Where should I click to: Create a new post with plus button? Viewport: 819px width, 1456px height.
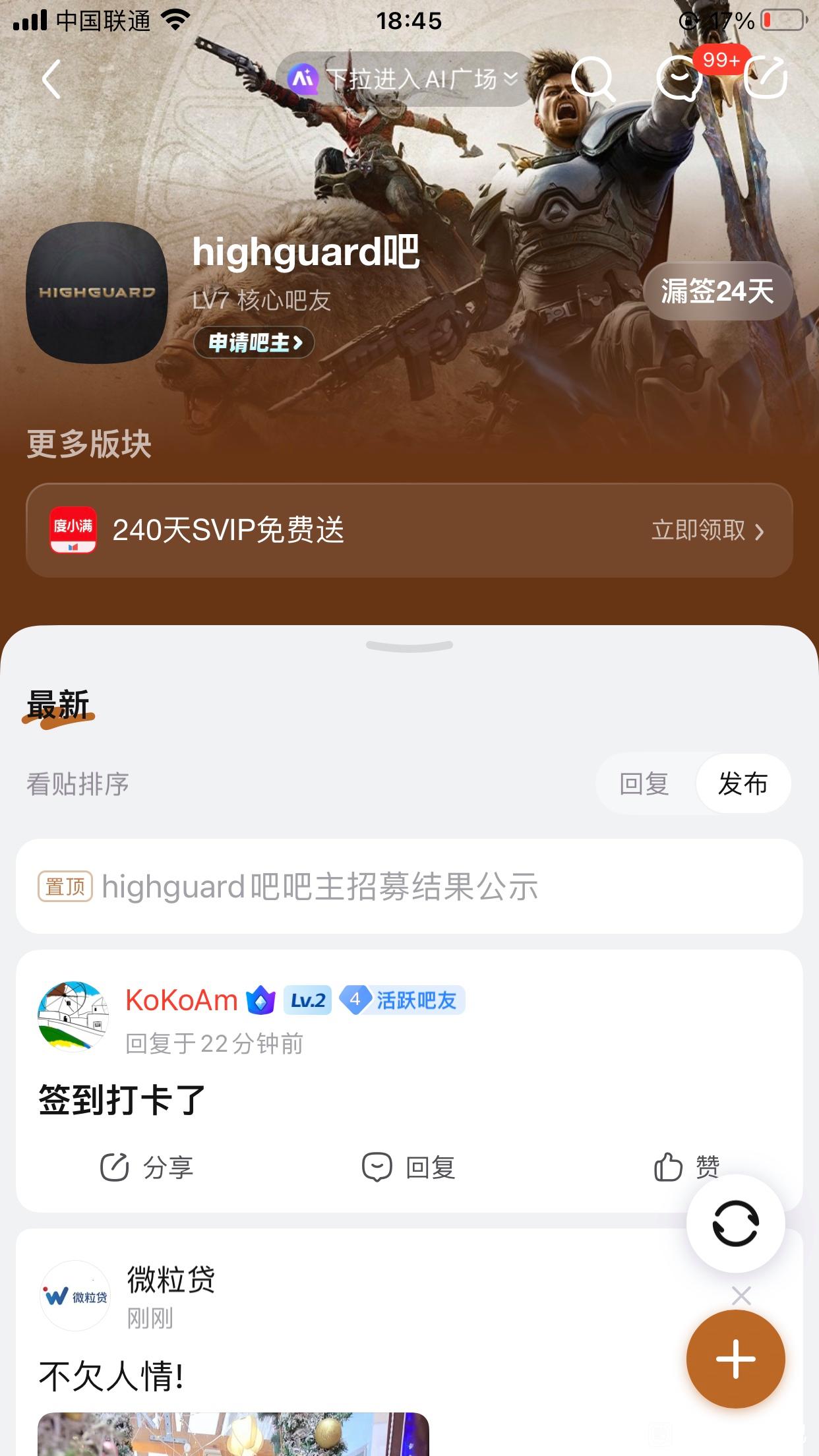pos(735,1359)
